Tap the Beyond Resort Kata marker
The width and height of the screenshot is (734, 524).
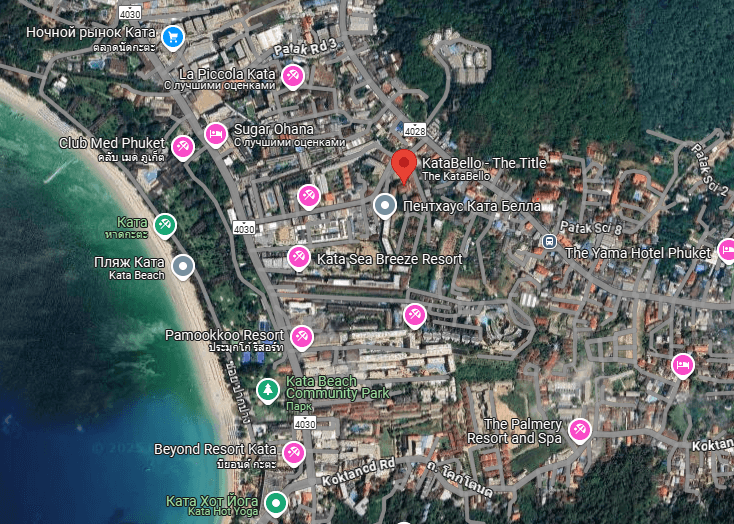click(x=293, y=453)
